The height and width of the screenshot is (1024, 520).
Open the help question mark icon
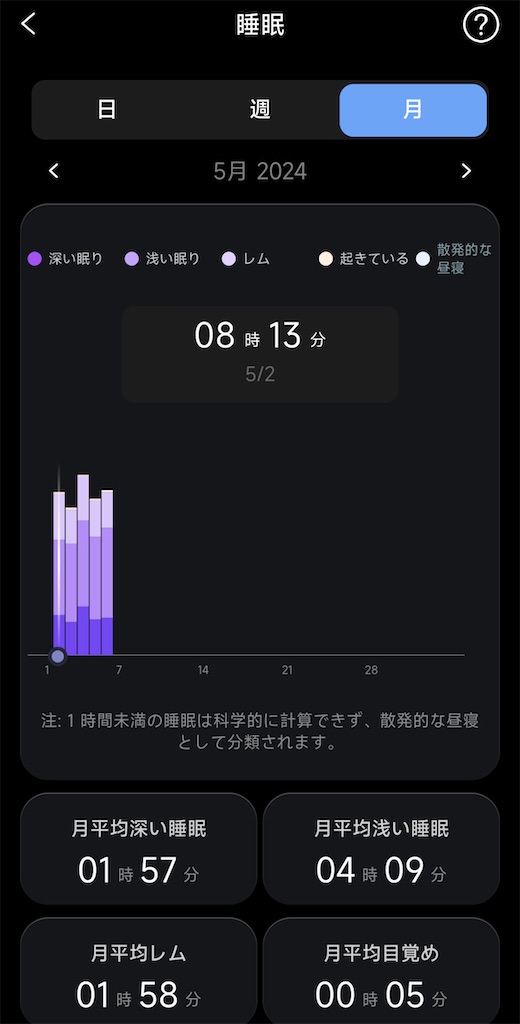481,25
